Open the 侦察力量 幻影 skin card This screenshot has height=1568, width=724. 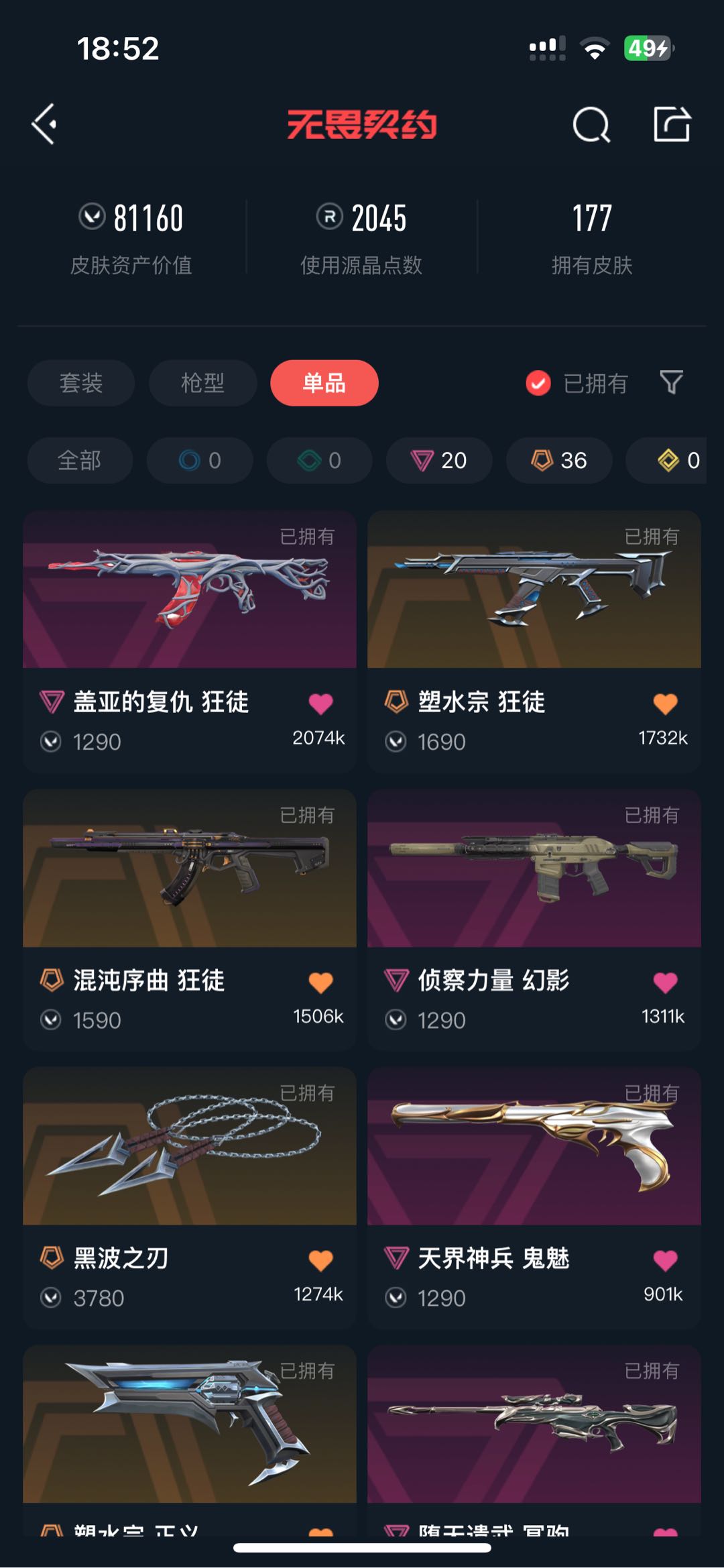tap(534, 919)
